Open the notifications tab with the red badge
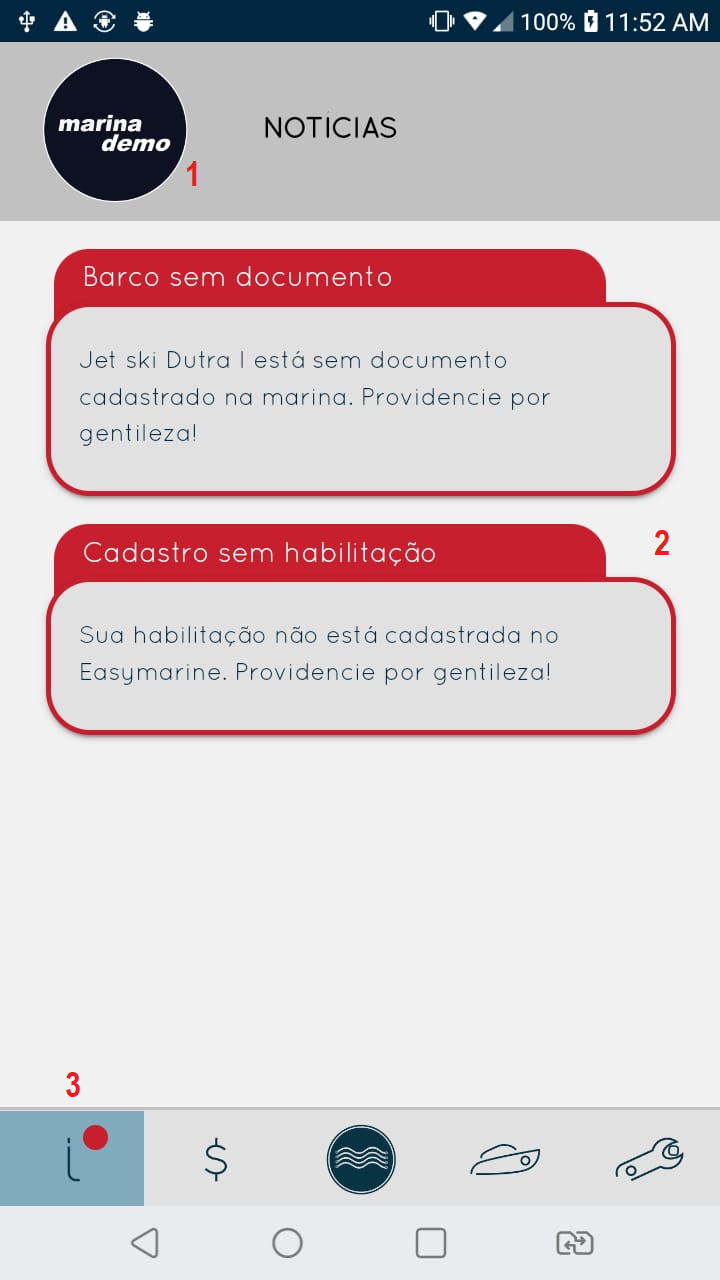 click(x=71, y=1158)
